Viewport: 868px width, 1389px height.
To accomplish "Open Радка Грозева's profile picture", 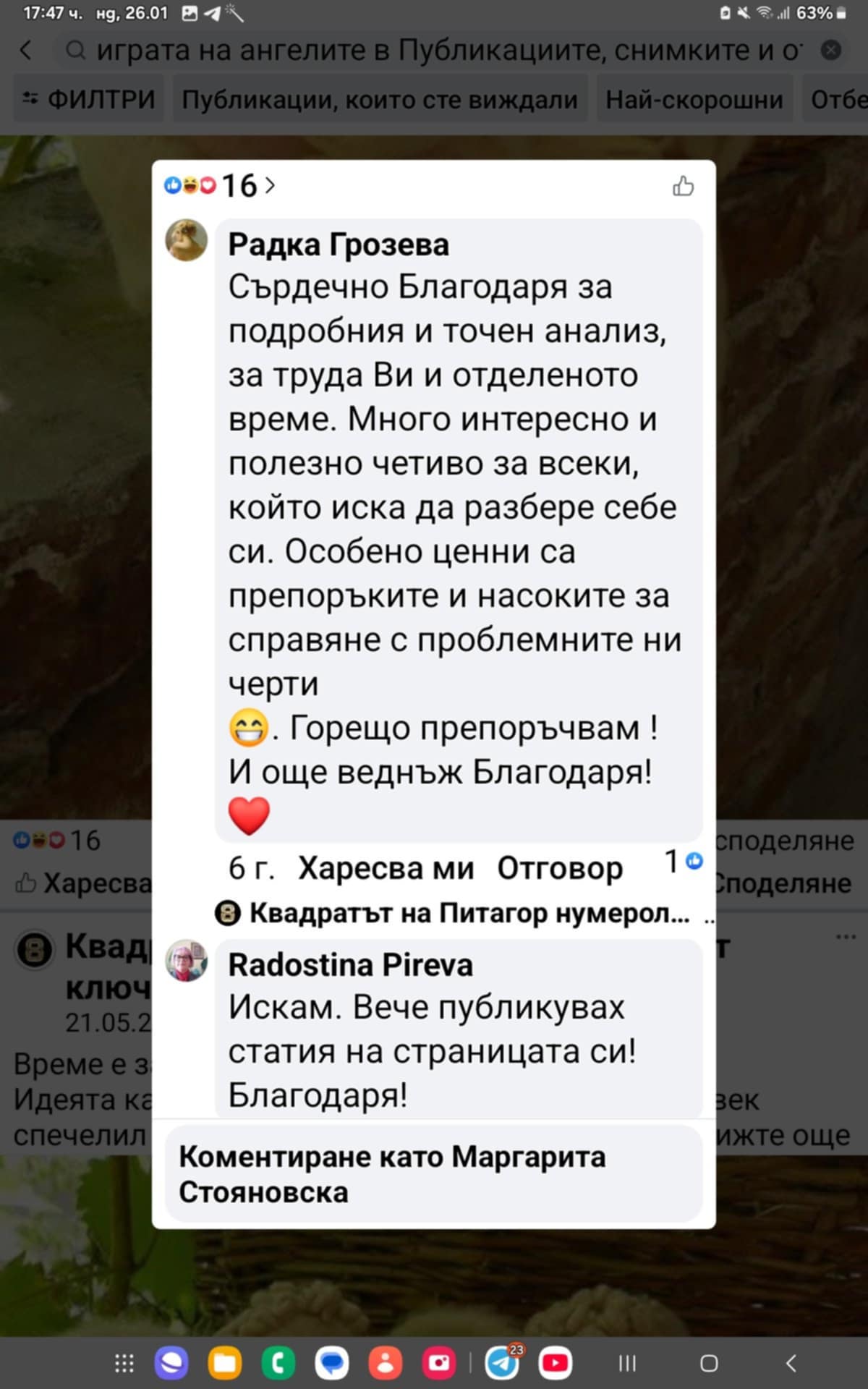I will [x=187, y=240].
